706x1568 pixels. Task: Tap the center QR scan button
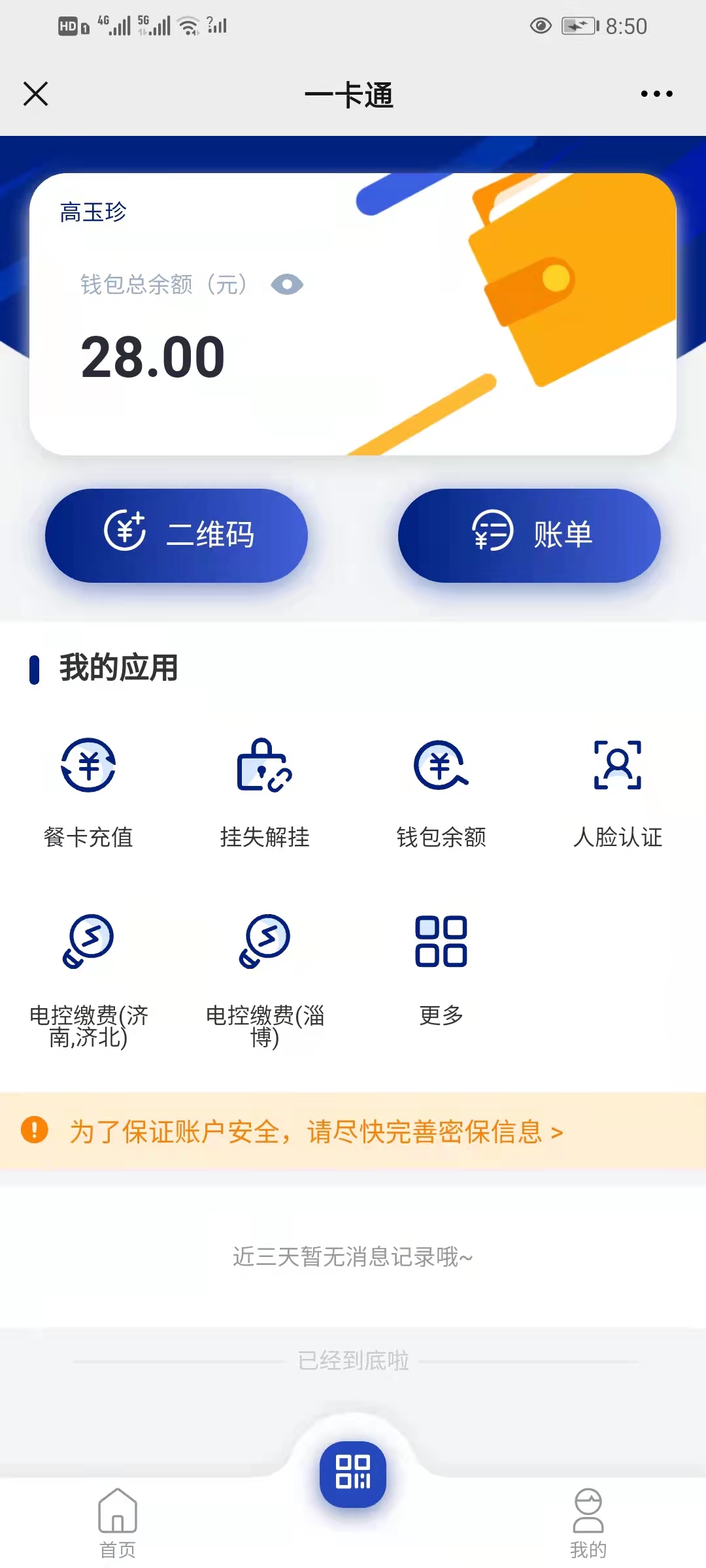[353, 1474]
